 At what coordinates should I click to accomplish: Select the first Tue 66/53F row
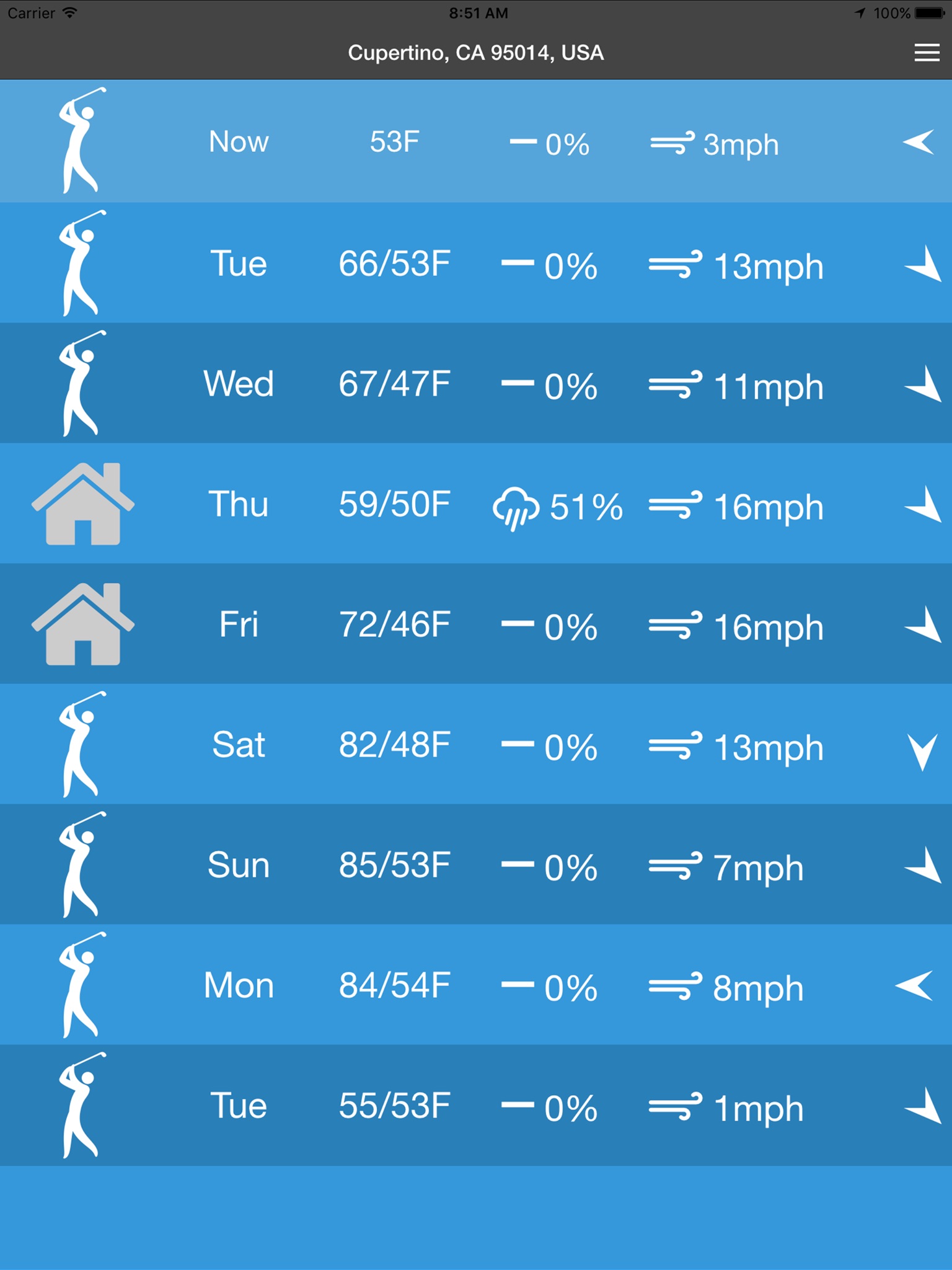pos(476,262)
